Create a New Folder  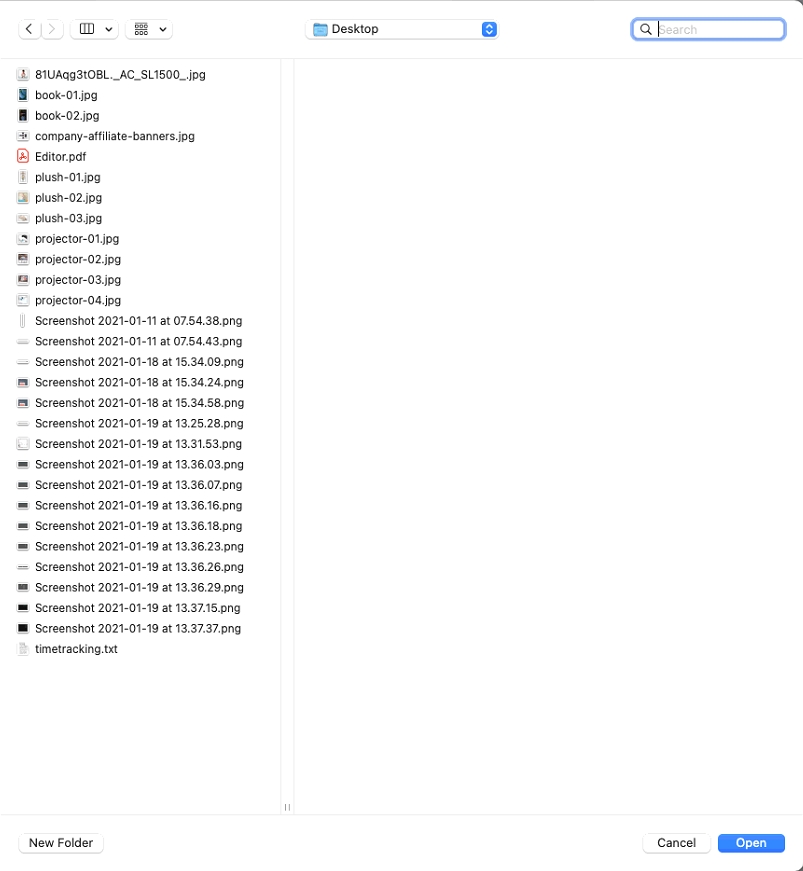(61, 843)
